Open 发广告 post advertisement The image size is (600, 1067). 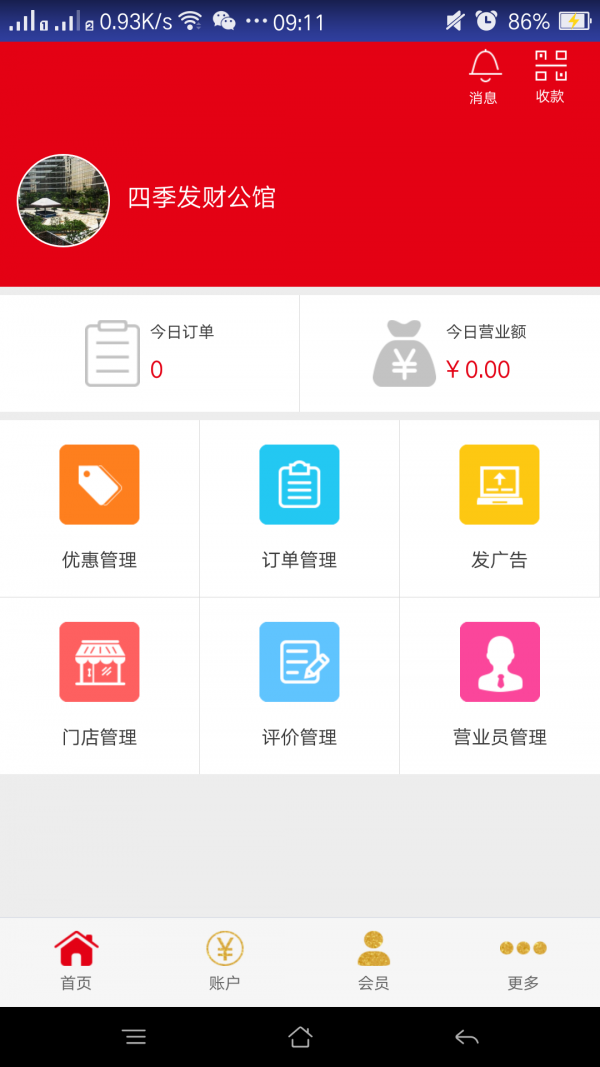click(499, 507)
